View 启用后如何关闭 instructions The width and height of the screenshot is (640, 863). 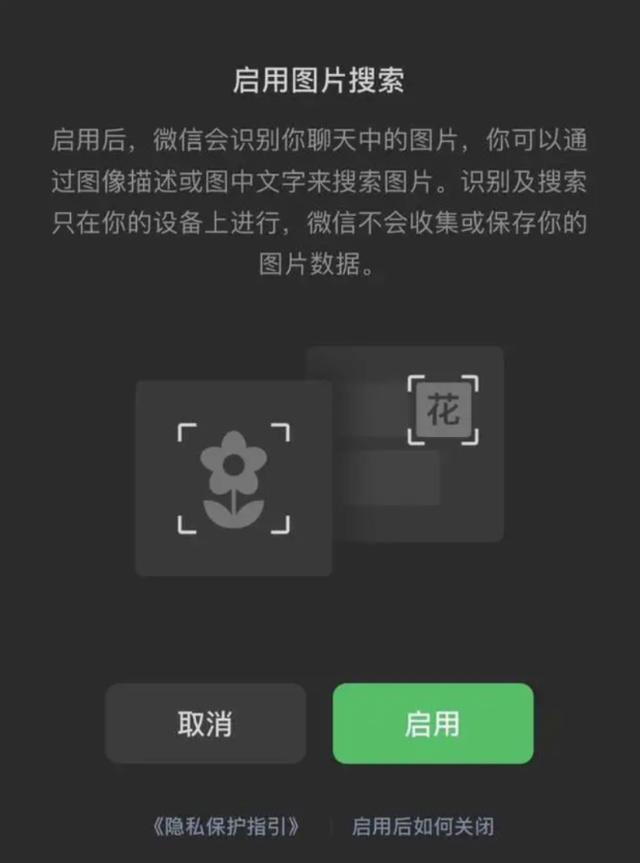click(x=422, y=826)
